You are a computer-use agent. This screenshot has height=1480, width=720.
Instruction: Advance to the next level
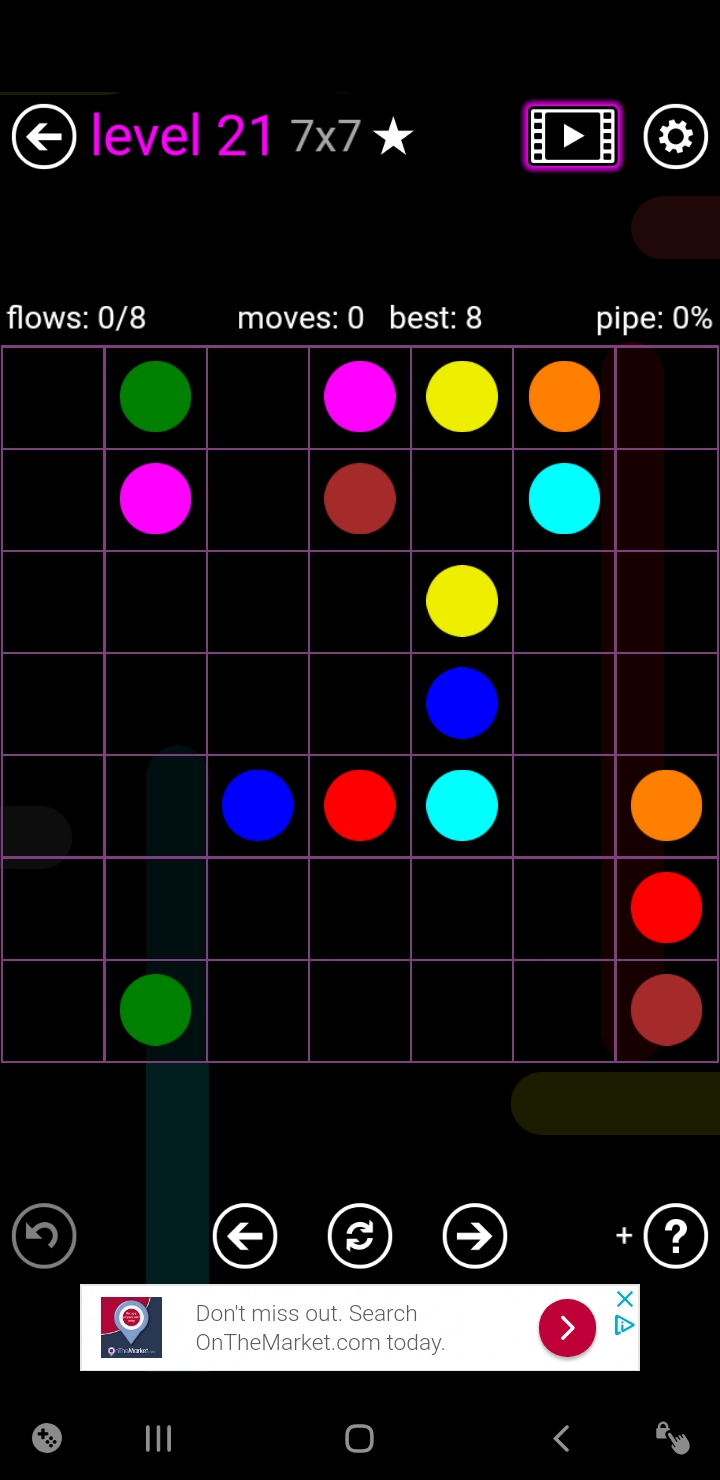(475, 1236)
